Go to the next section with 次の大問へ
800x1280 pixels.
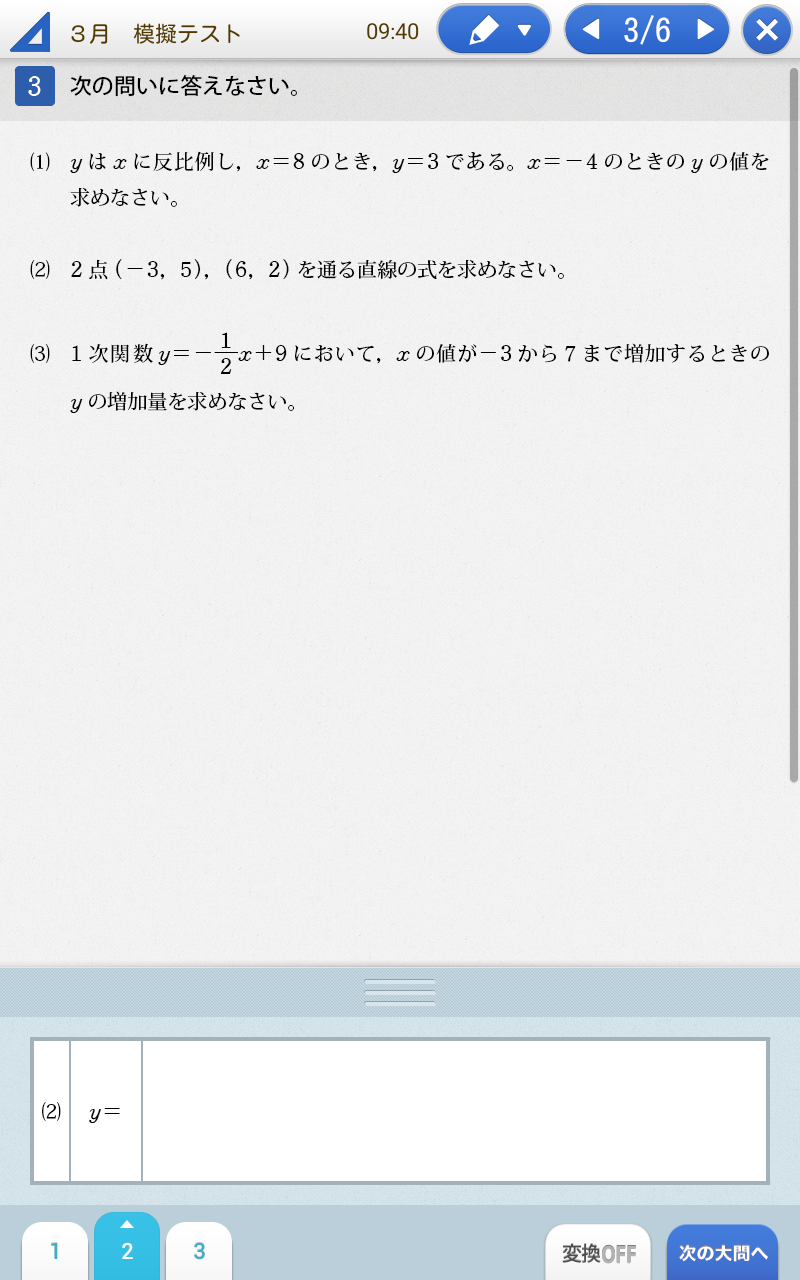722,1253
